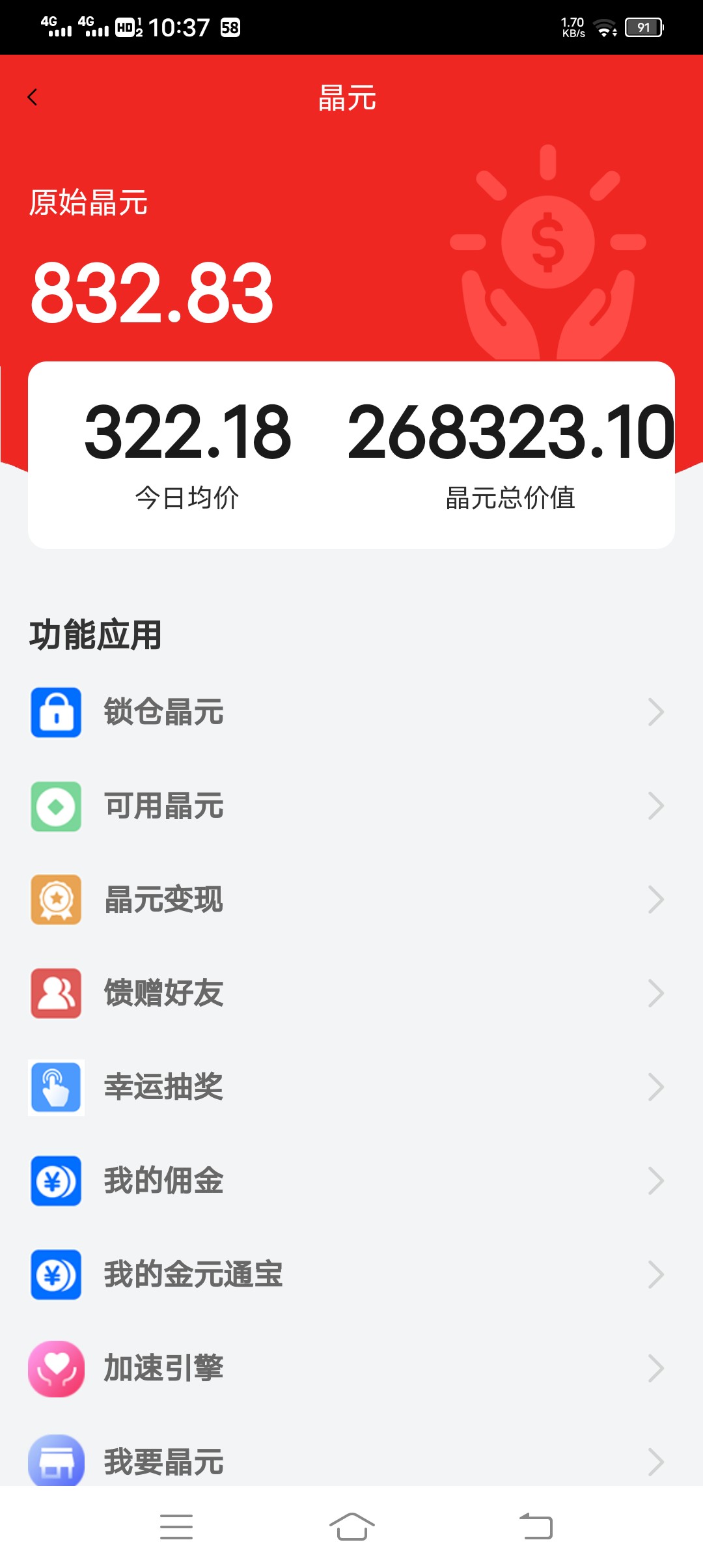Open the system recent apps menu
The height and width of the screenshot is (1568, 703).
pos(176,1526)
